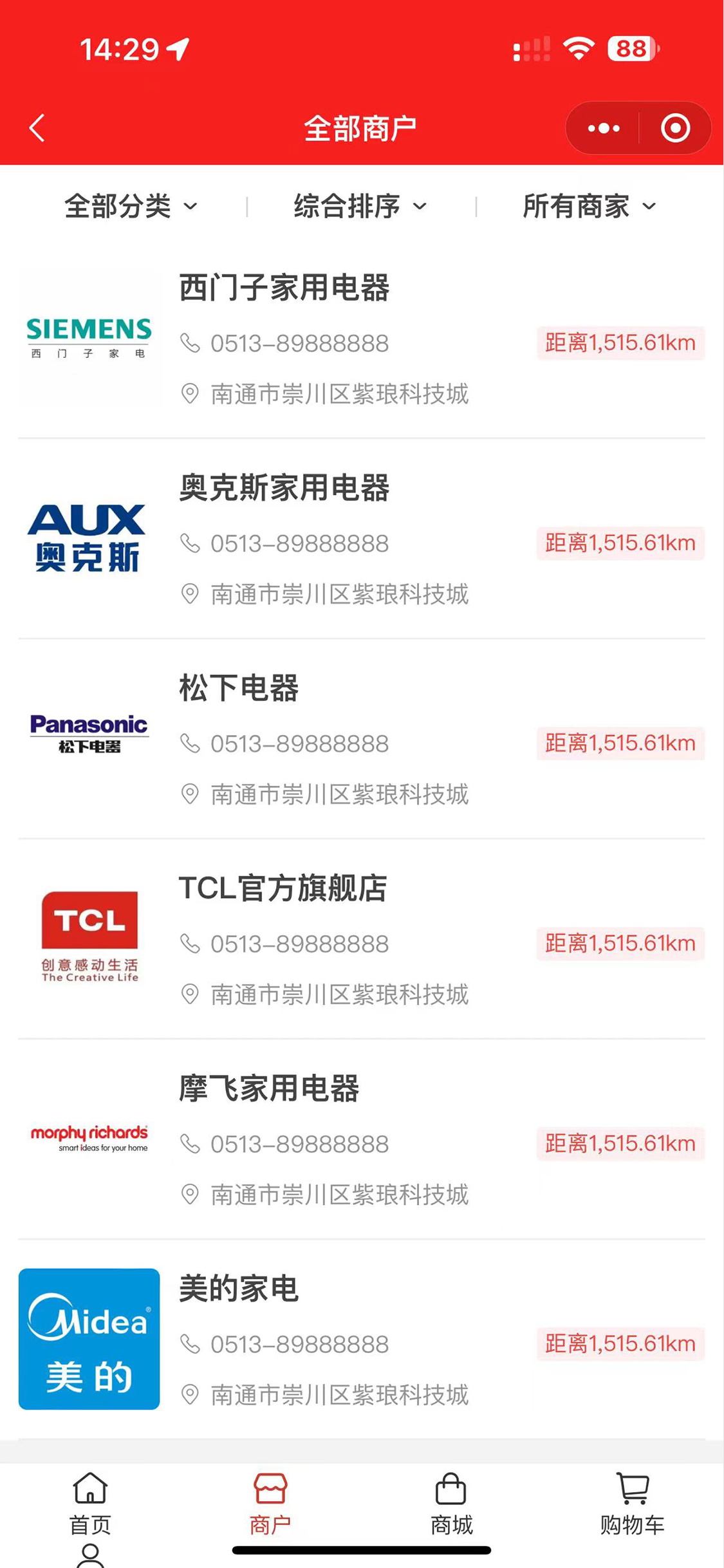
Task: Open the 购物车 tab
Action: [x=633, y=1505]
